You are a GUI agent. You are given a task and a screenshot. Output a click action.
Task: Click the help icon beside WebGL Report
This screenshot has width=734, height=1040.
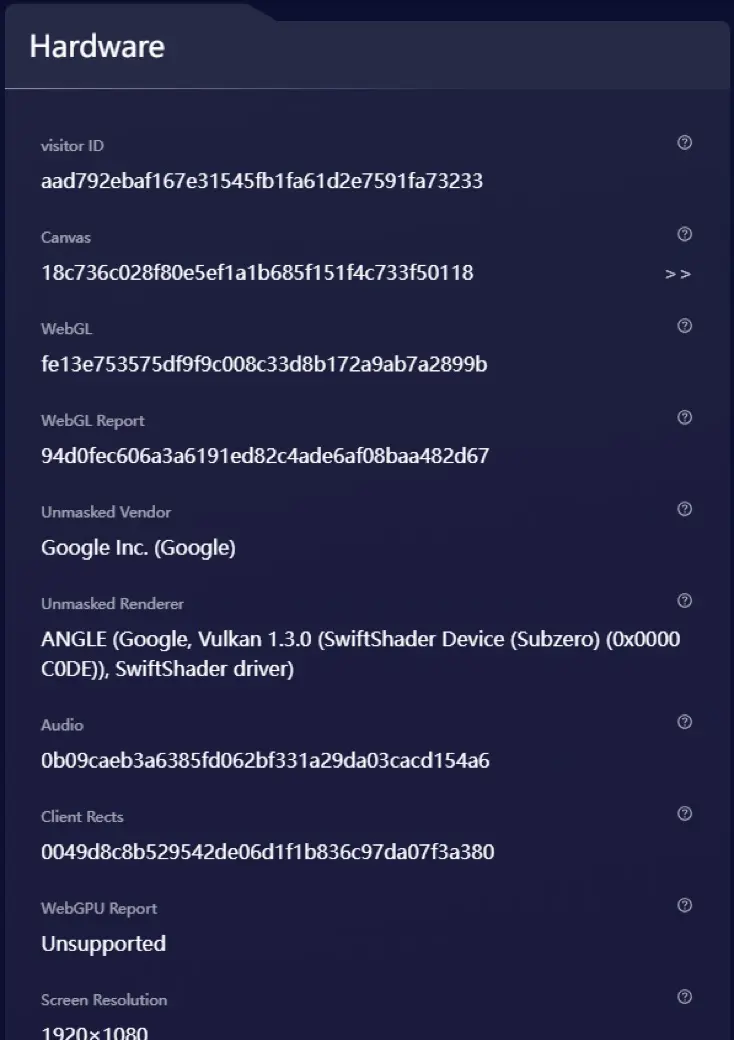pyautogui.click(x=685, y=417)
